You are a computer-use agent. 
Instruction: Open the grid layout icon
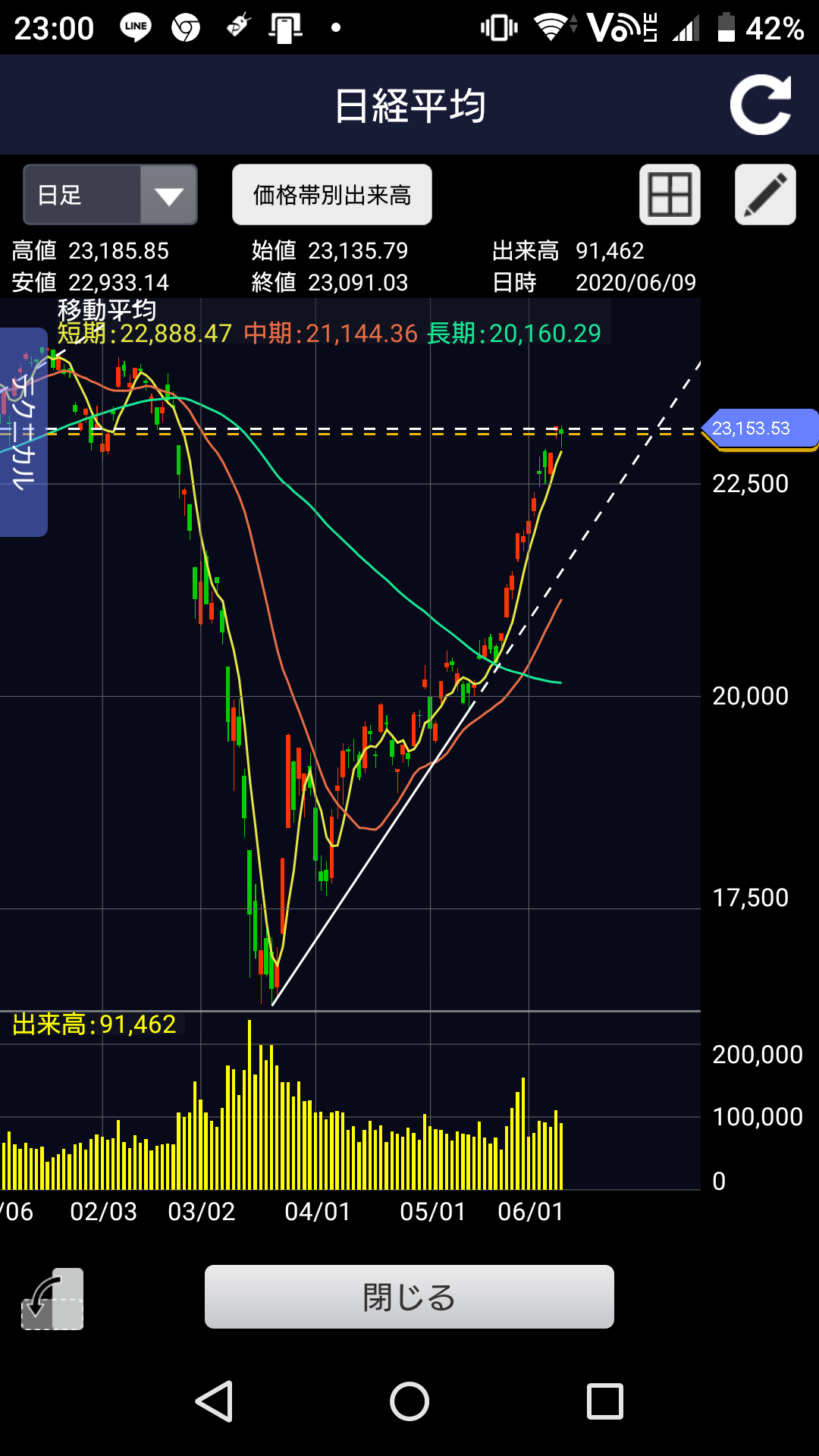pos(670,195)
